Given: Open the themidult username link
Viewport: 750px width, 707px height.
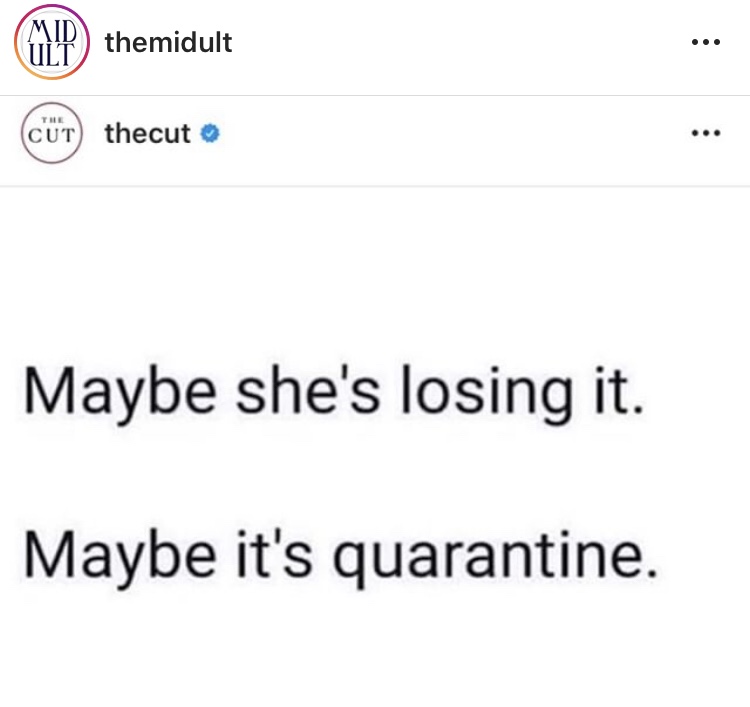Looking at the screenshot, I should pos(168,42).
